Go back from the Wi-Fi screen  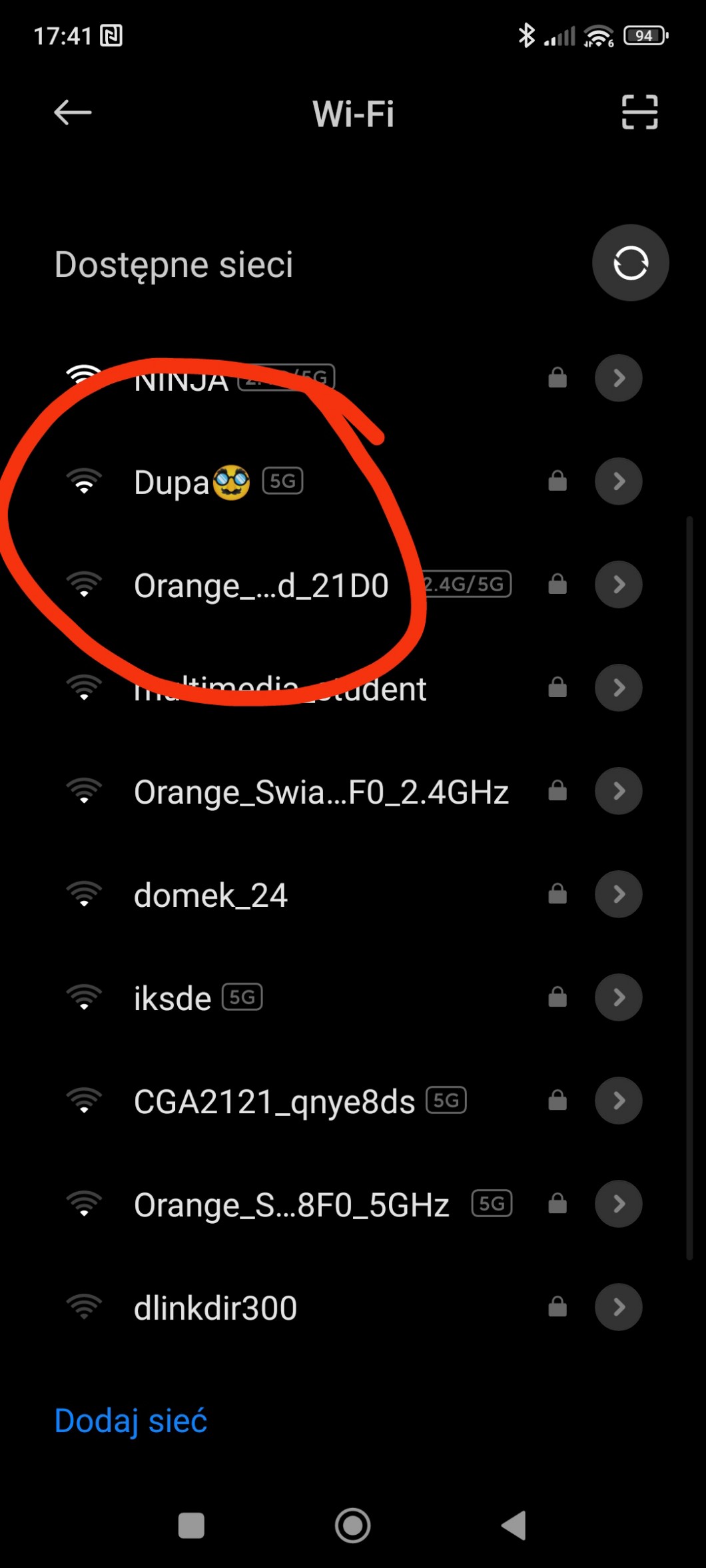[73, 113]
